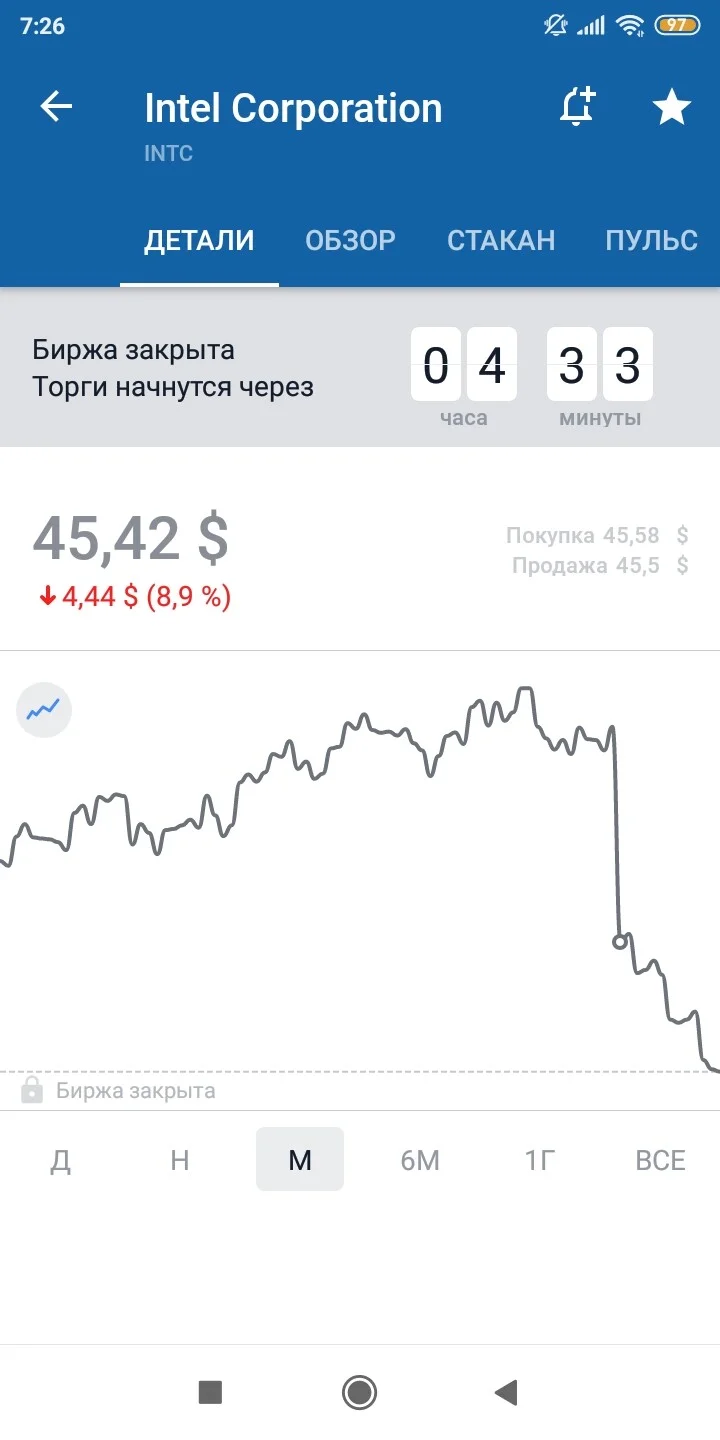Switch to the ОБЗОР tab
This screenshot has width=720, height=1440.
[350, 240]
